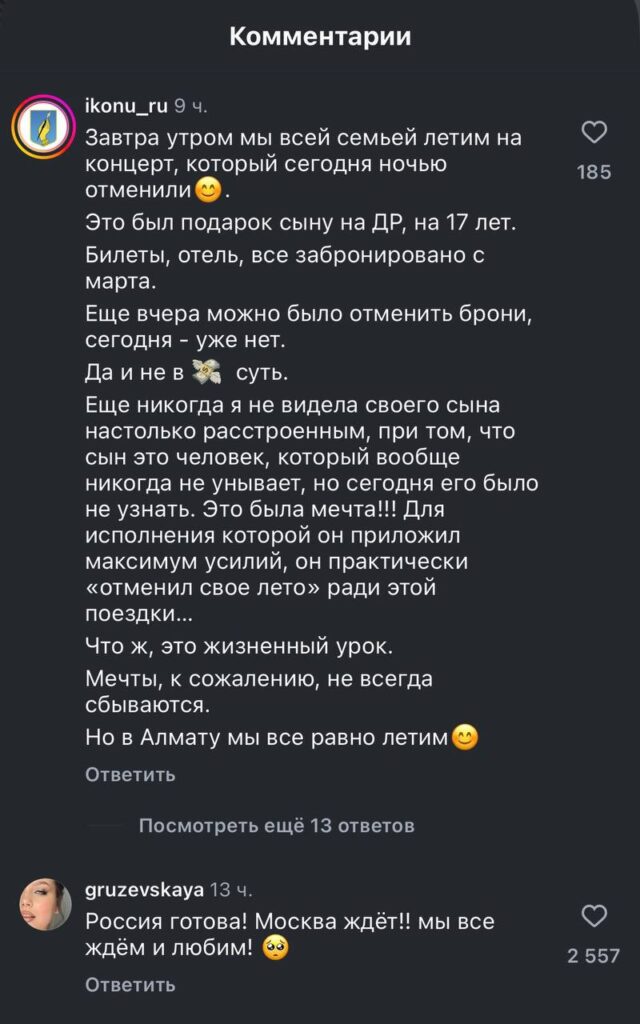Reply to ikonu_ru's comment

[130, 774]
